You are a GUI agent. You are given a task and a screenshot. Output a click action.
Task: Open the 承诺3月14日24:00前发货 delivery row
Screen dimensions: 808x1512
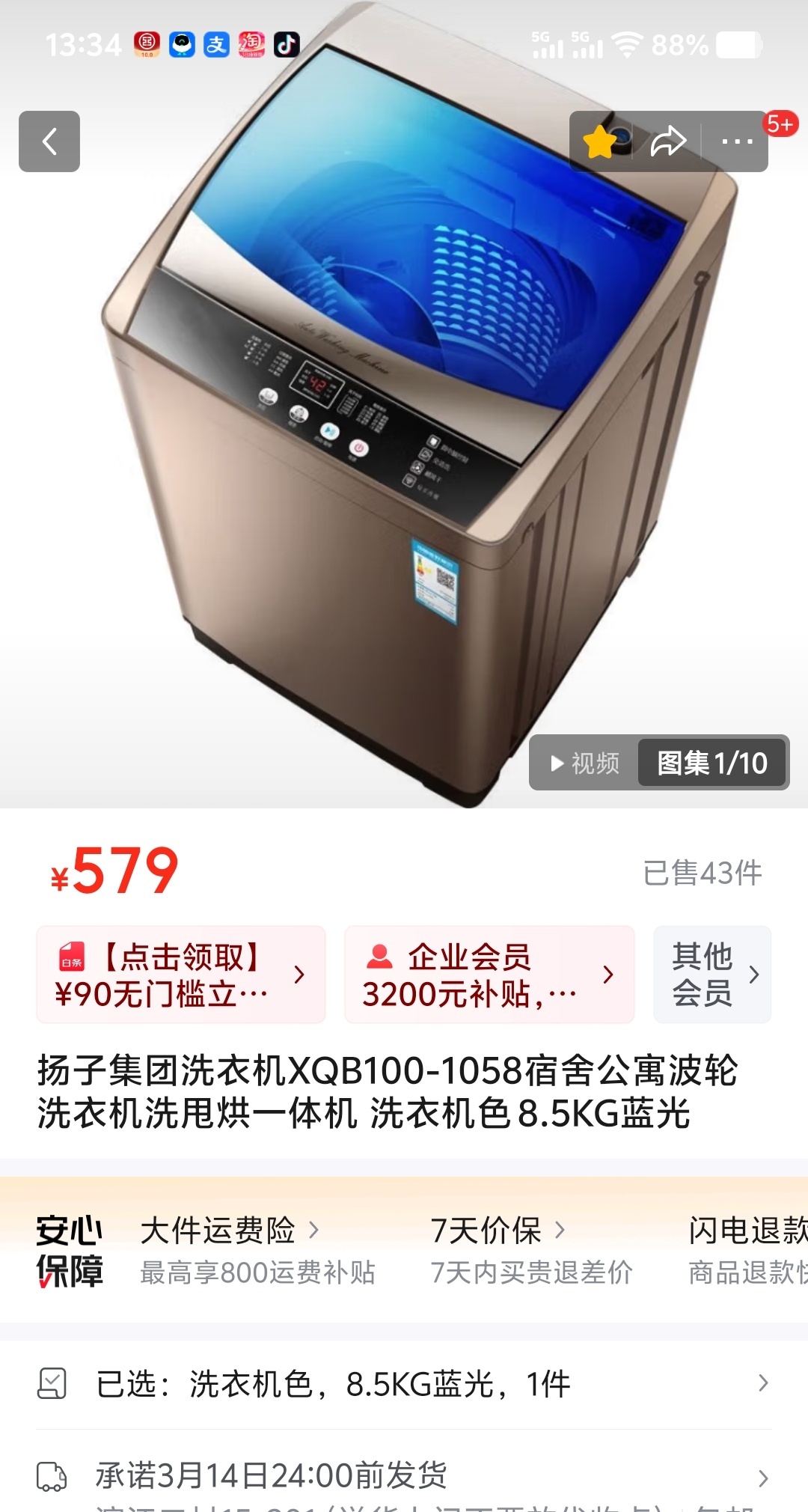[x=404, y=1475]
